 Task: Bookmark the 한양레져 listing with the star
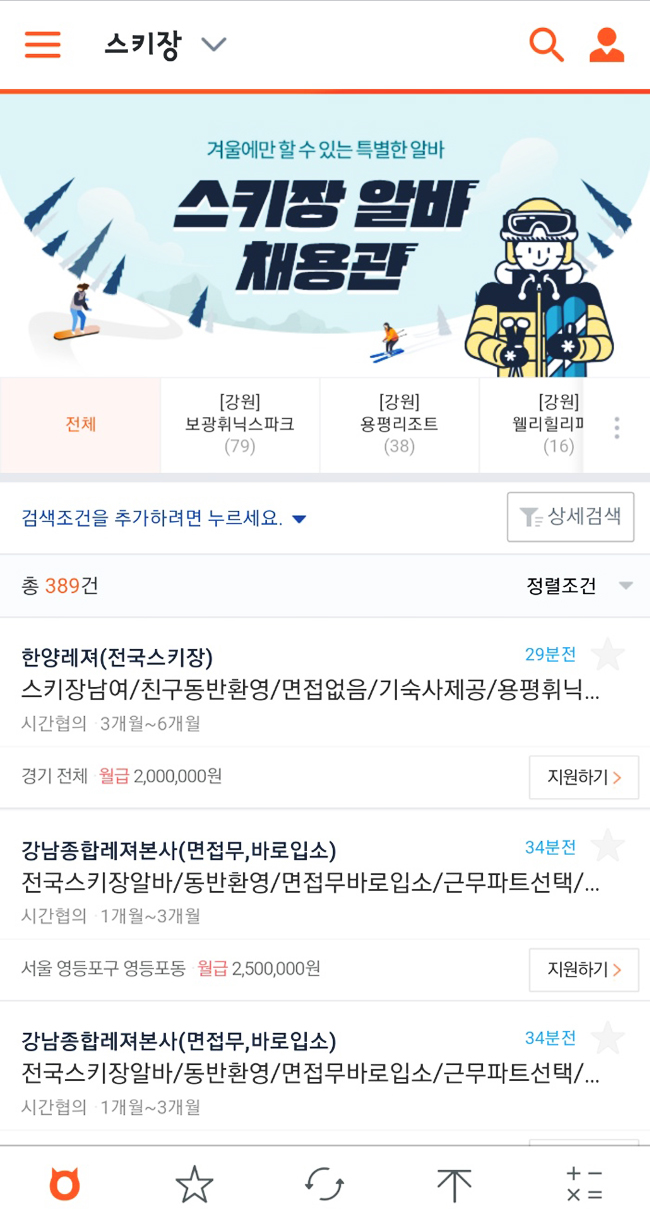pos(608,655)
